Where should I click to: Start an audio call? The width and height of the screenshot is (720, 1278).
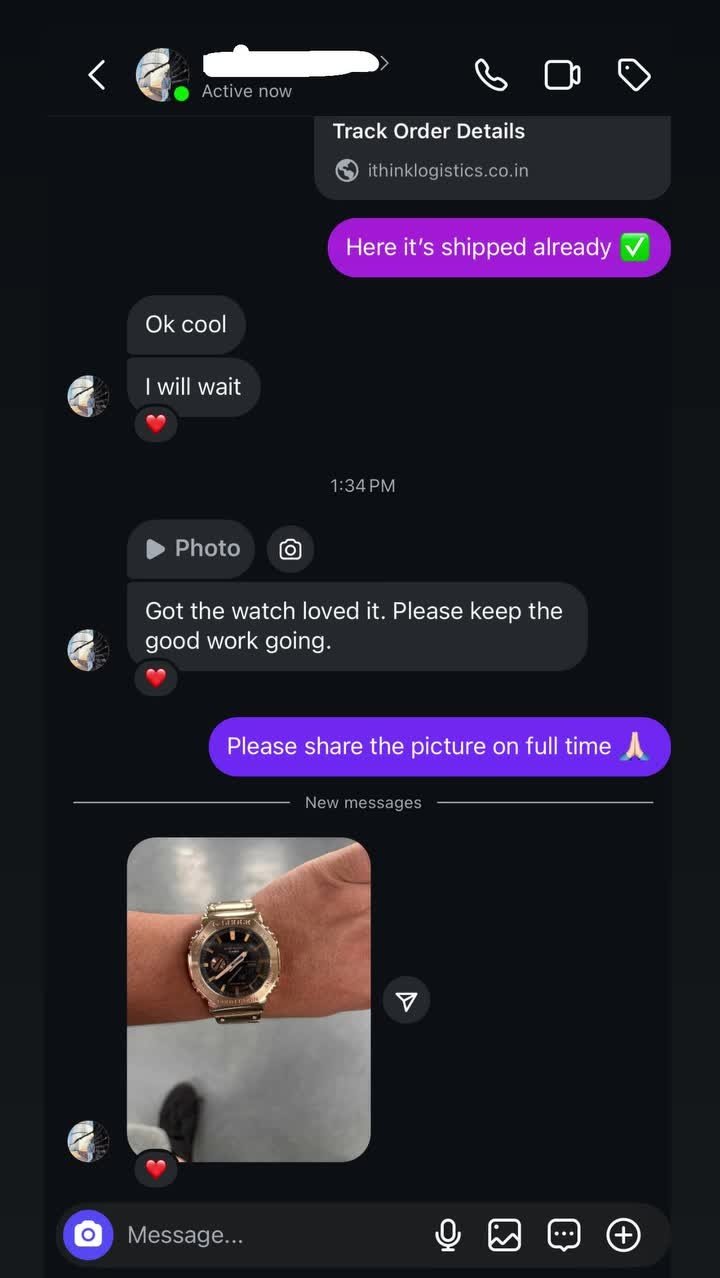pyautogui.click(x=490, y=75)
